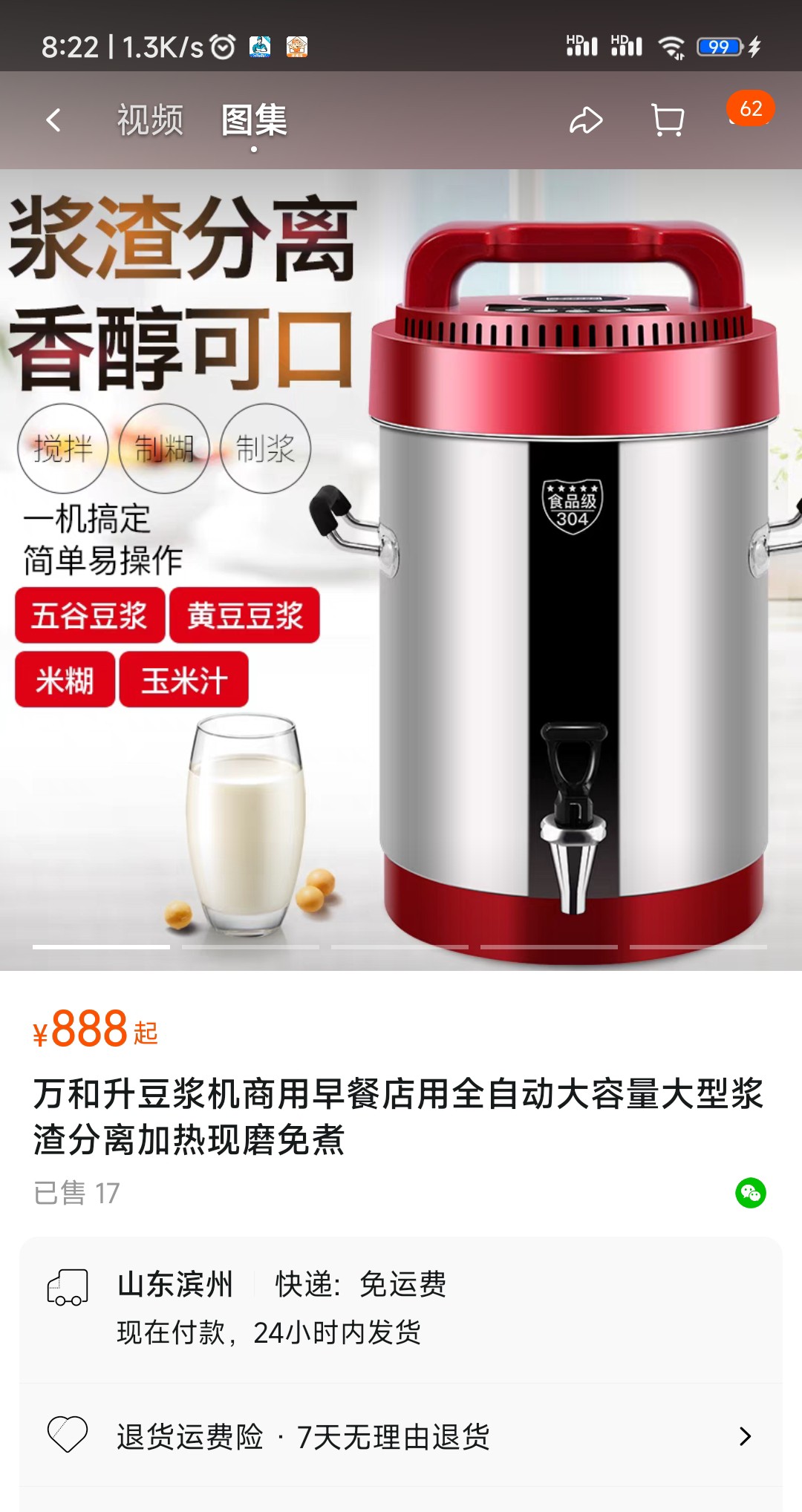Image resolution: width=802 pixels, height=1512 pixels.
Task: Select the 图集 tab
Action: coord(254,120)
